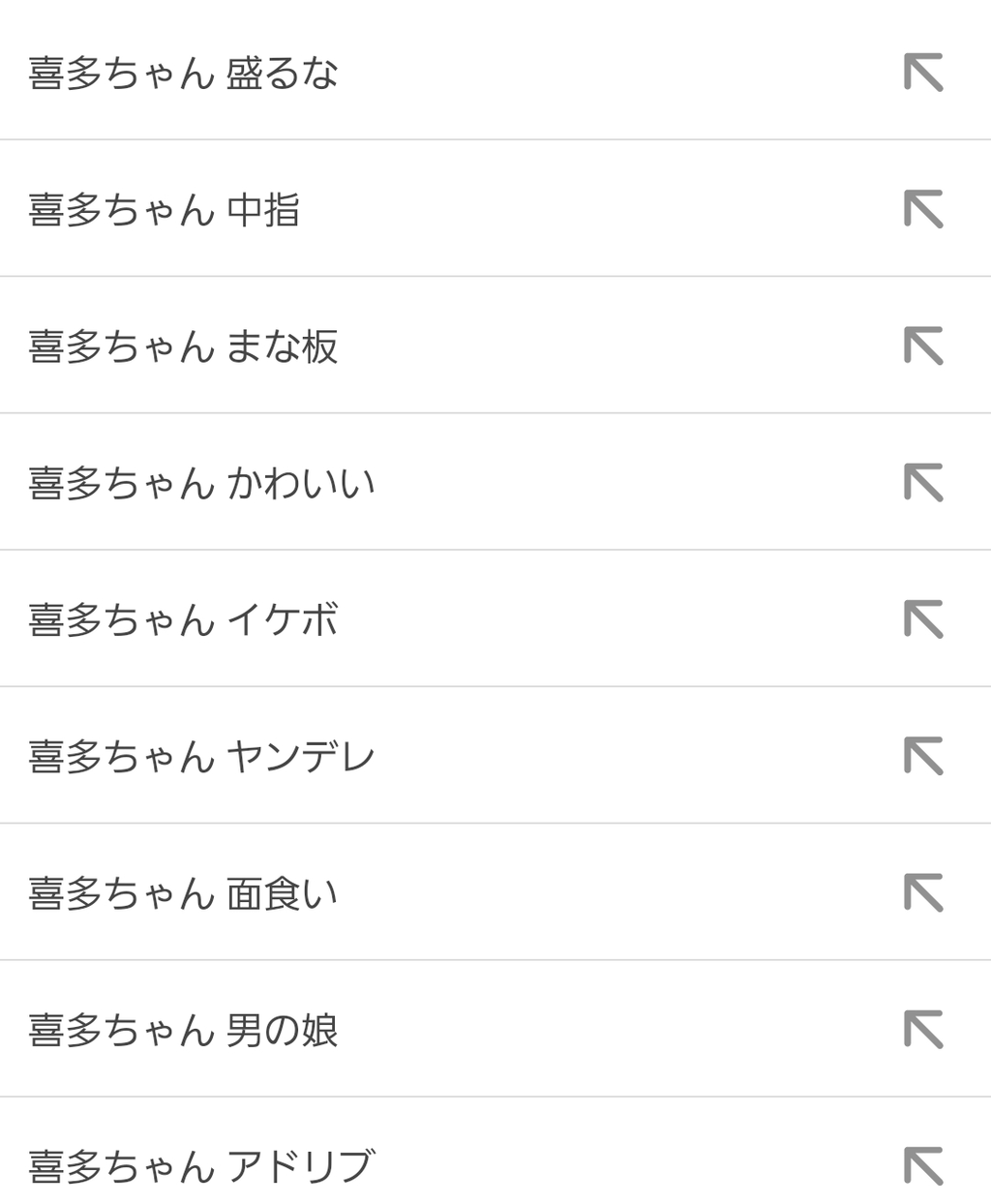Tap the arrow beside 喜多ちゃん ヤンデレ

pyautogui.click(x=923, y=756)
